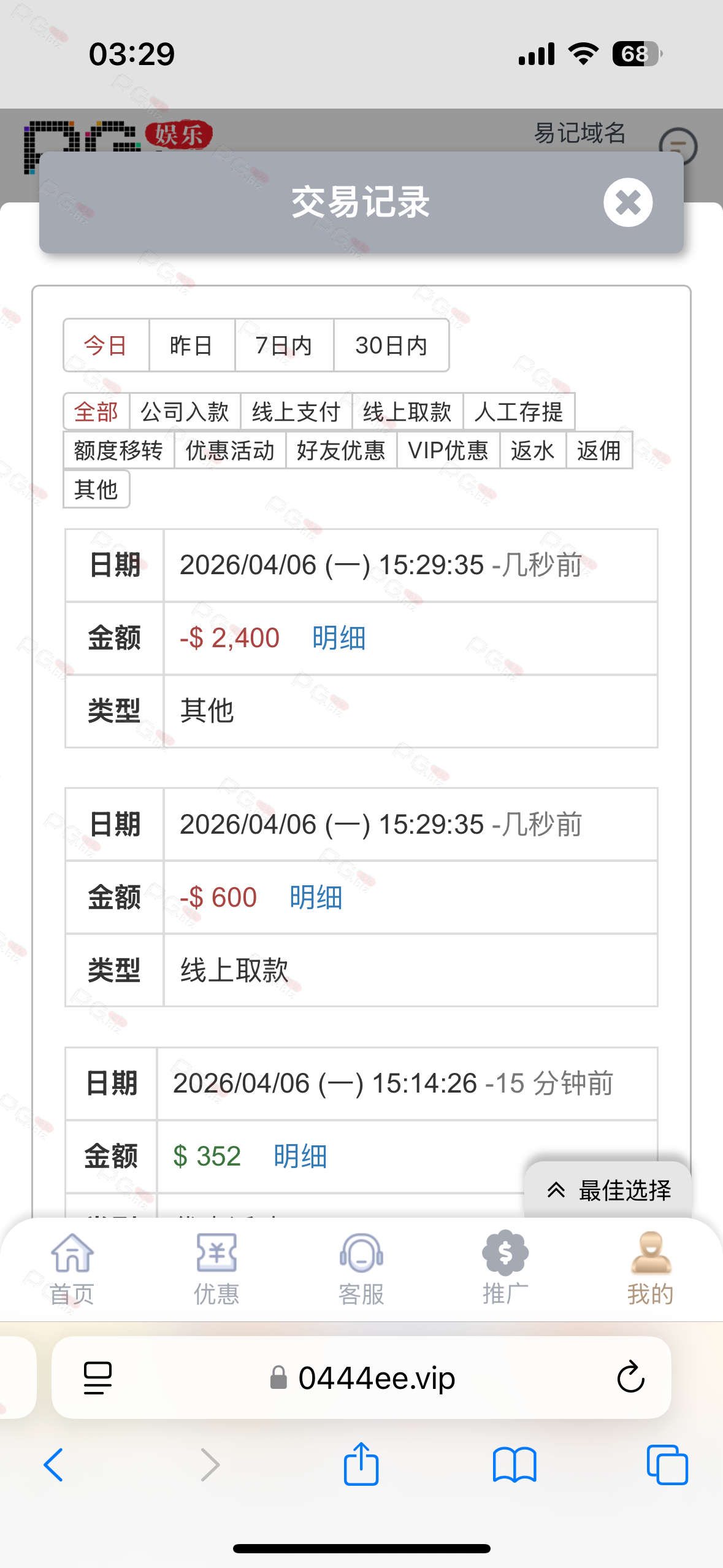Filter records by 线上支付
Screen dimensions: 723x1568
(x=296, y=412)
